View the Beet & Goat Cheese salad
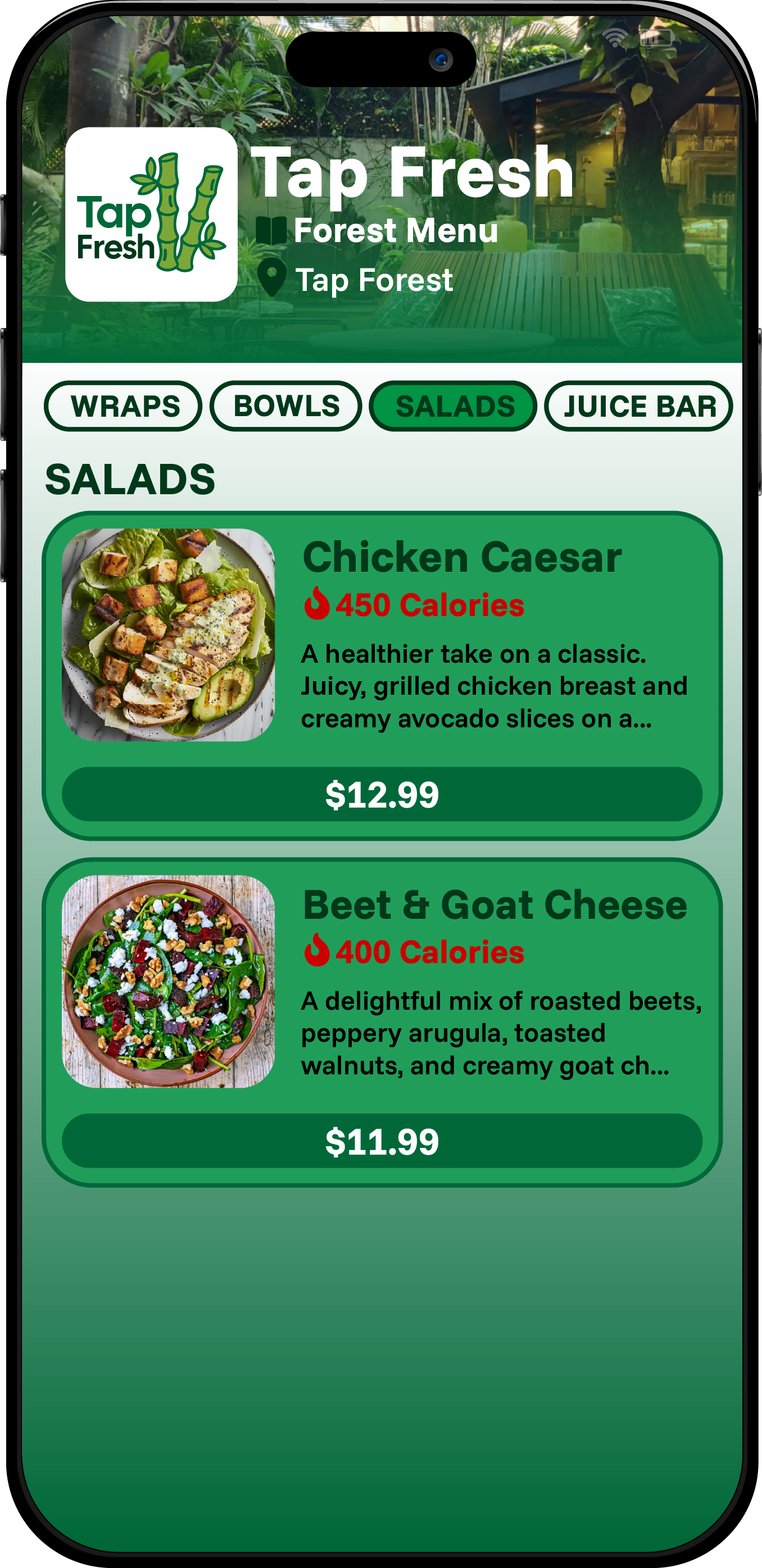762x1568 pixels. 382,1023
